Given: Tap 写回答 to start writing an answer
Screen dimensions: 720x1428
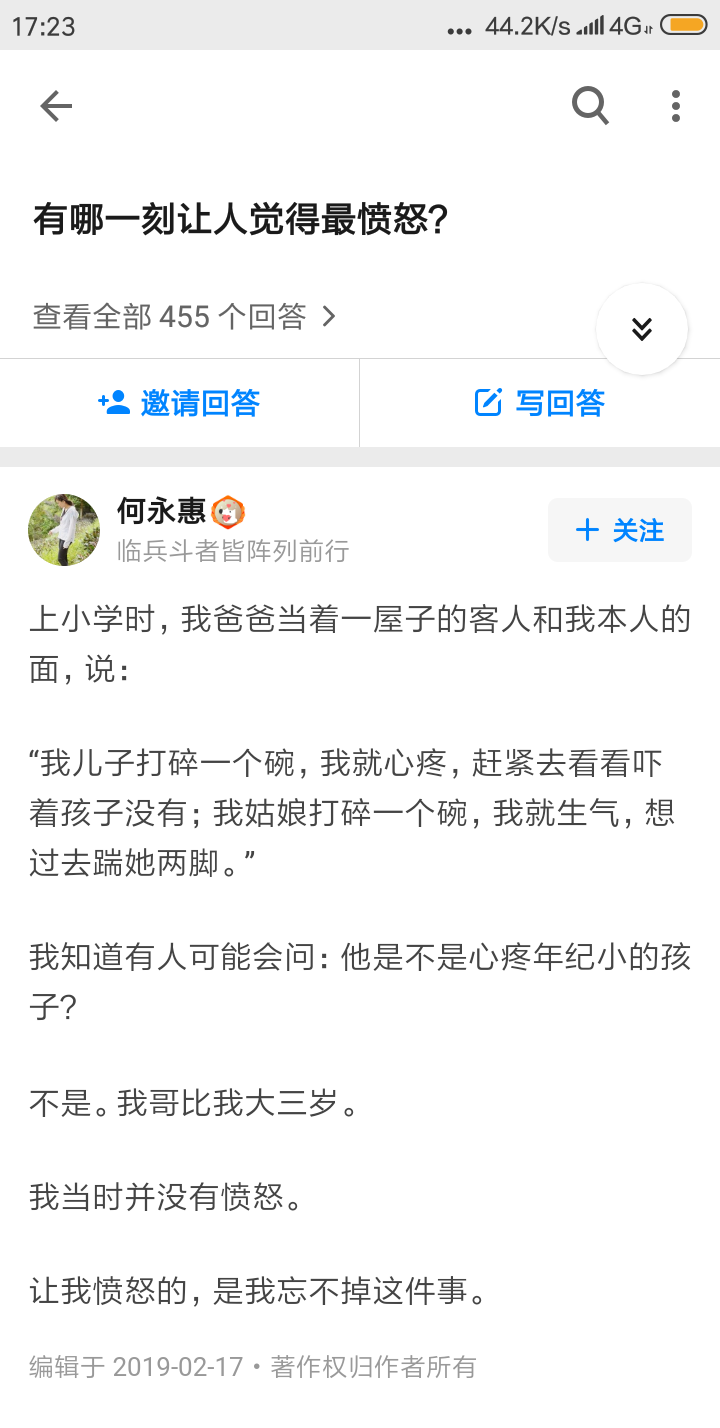Looking at the screenshot, I should click(540, 402).
